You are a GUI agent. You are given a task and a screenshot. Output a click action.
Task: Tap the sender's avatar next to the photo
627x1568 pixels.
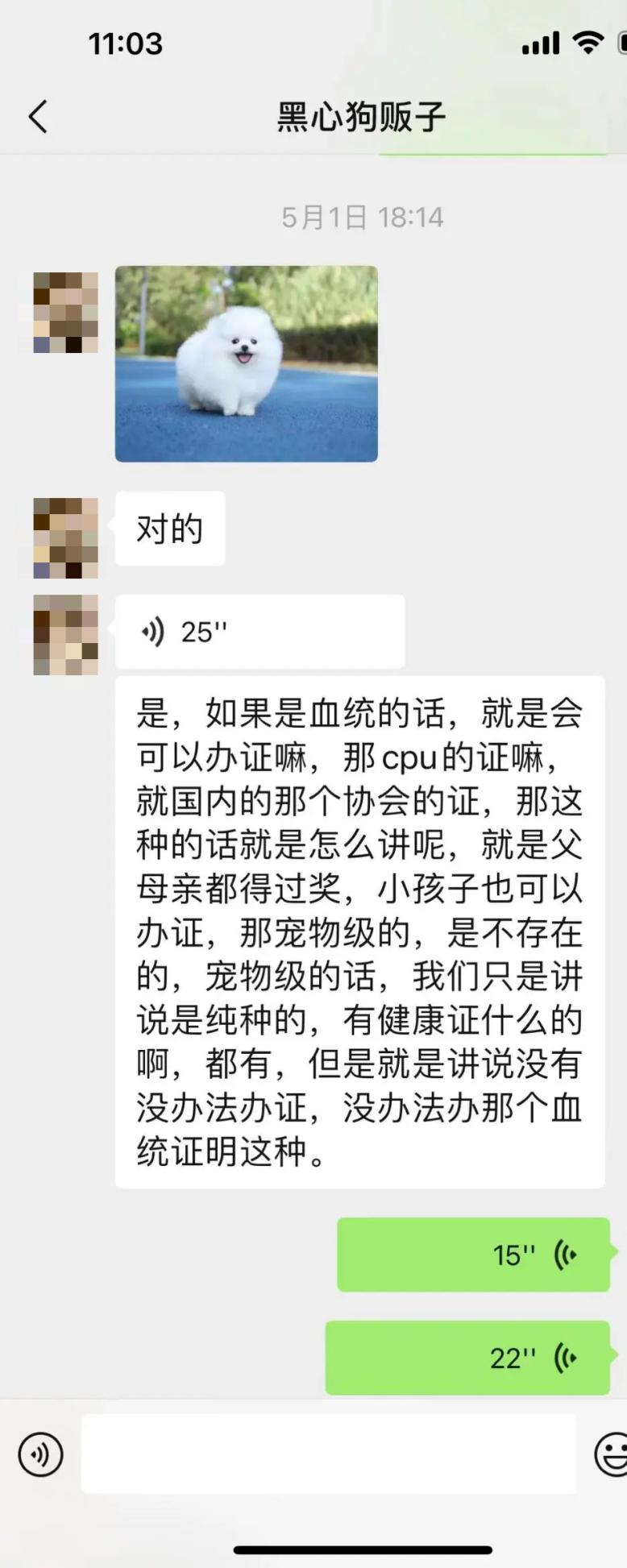point(65,310)
